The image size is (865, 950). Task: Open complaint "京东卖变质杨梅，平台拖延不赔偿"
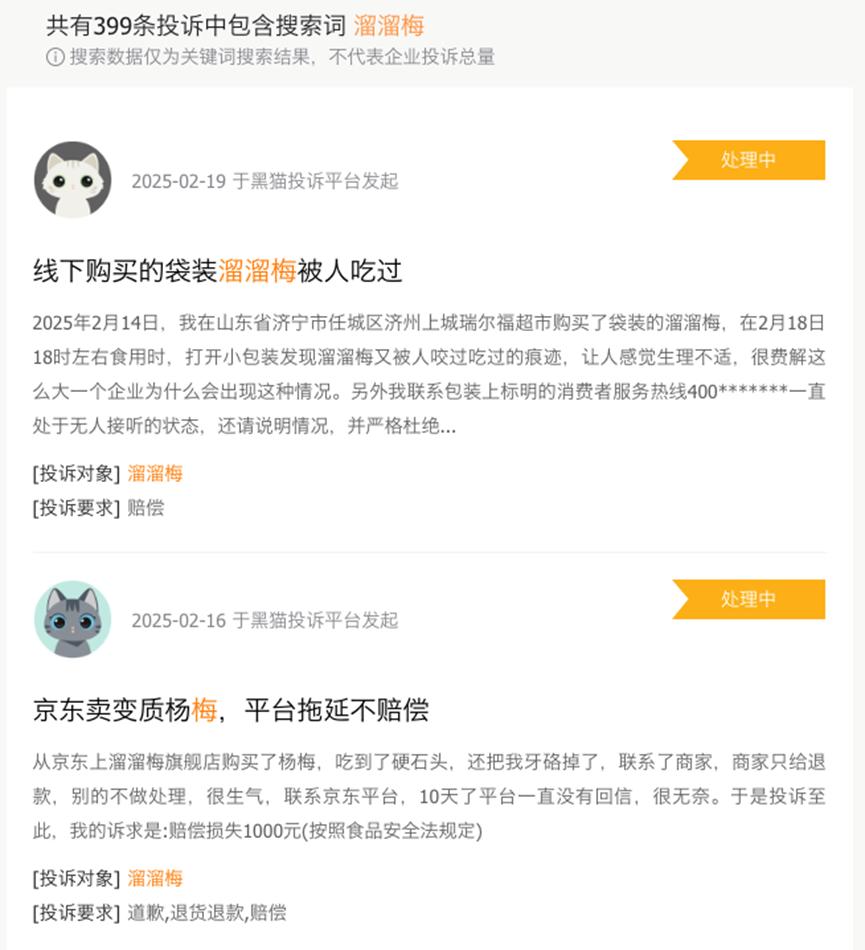[x=230, y=710]
